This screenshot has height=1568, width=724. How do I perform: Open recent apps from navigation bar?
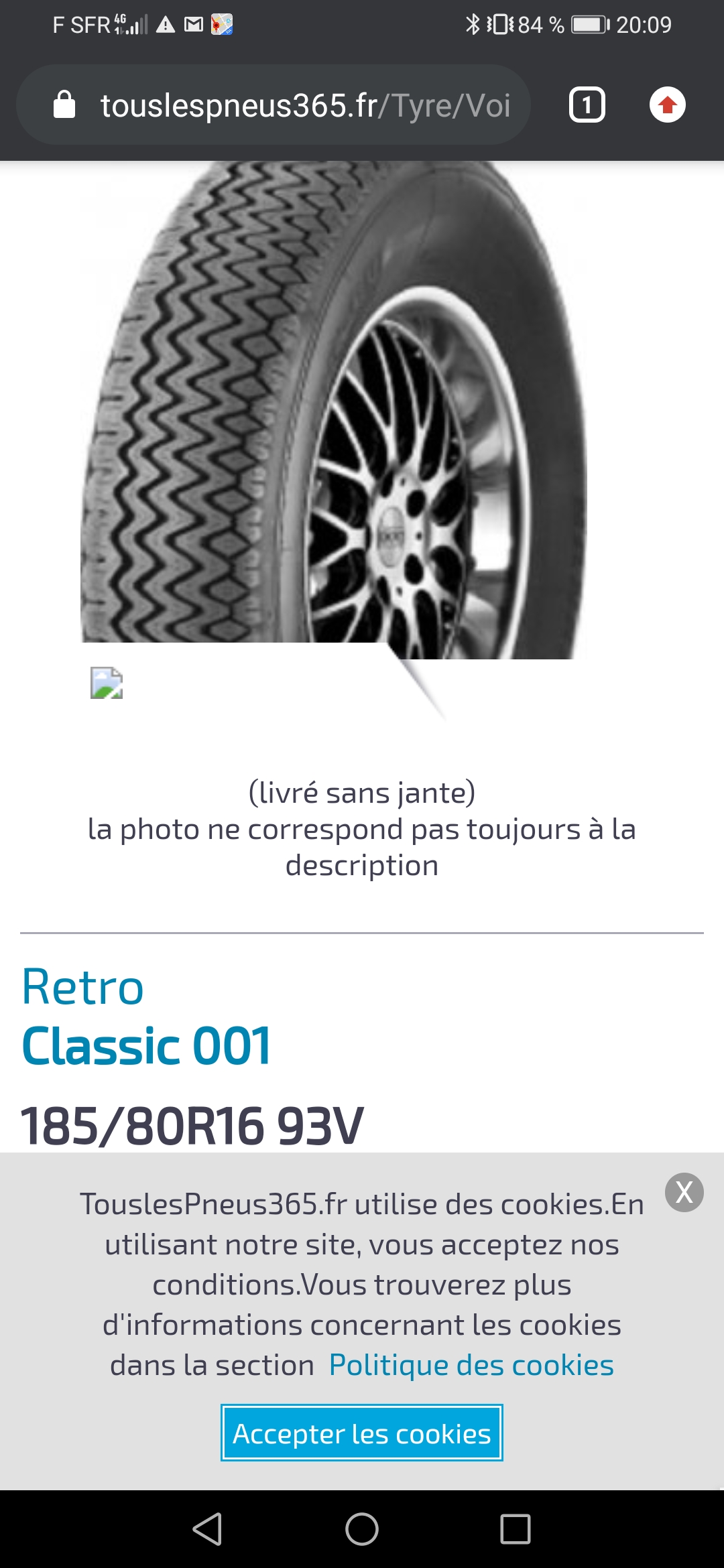516,1529
